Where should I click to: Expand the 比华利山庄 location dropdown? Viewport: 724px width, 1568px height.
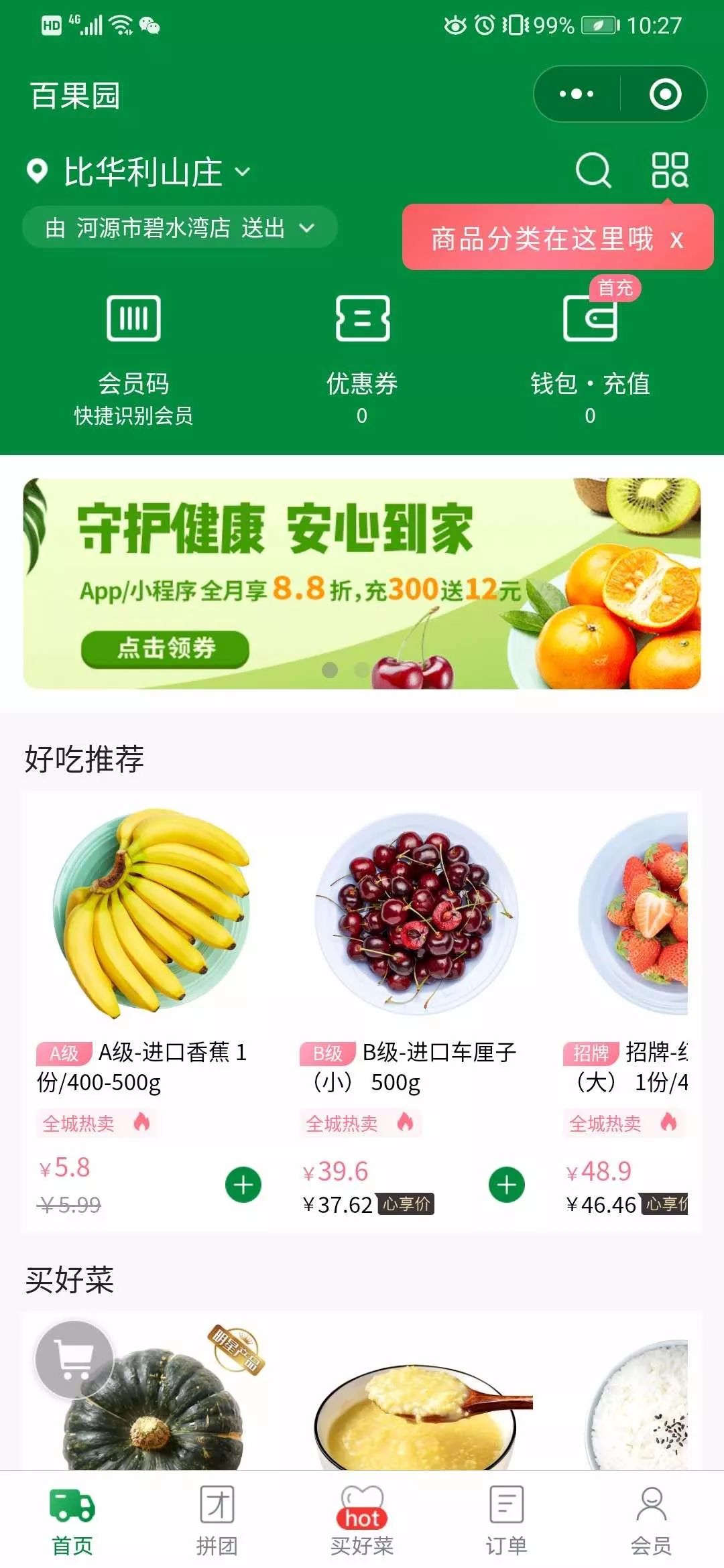pos(243,173)
